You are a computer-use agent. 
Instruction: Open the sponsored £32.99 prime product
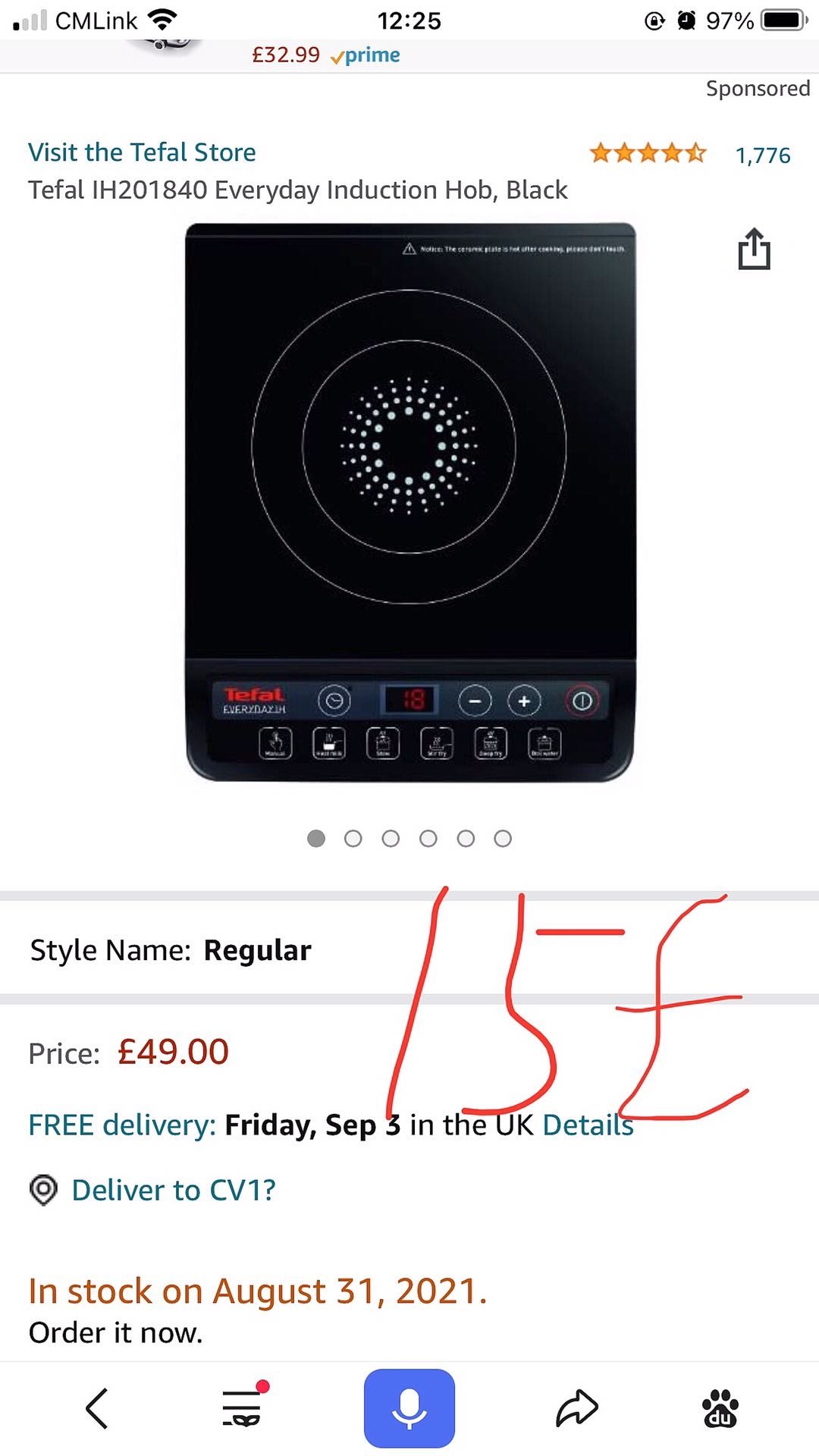coord(325,55)
